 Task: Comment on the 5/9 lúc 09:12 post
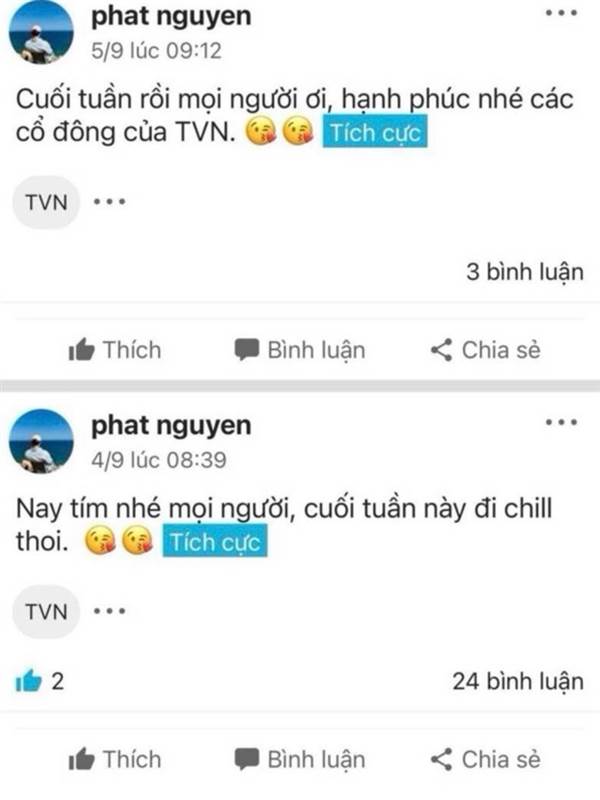pos(300,350)
